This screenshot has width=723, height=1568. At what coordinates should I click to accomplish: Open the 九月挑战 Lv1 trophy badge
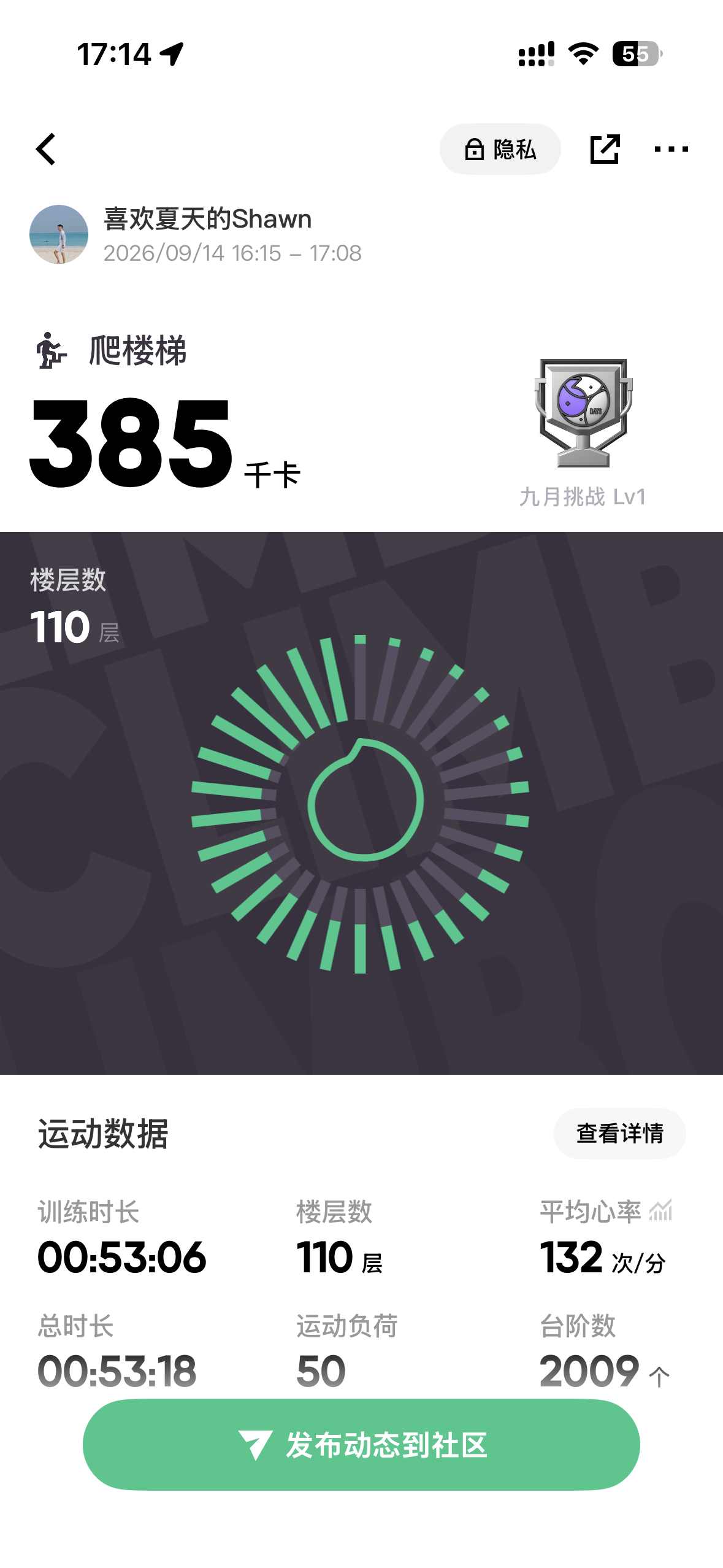point(583,413)
